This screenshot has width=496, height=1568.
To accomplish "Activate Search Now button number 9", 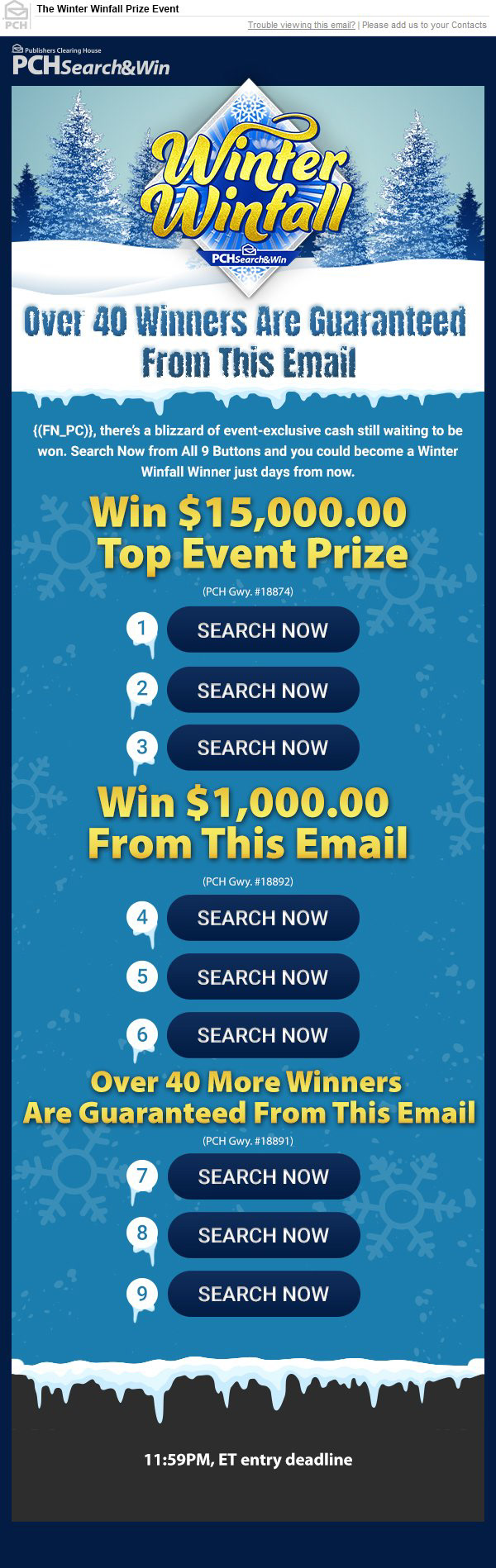I will [x=264, y=1294].
